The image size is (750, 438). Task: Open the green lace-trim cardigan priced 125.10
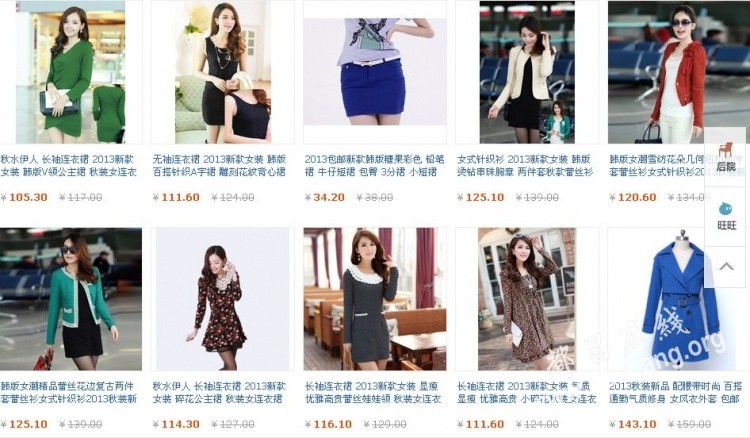[x=69, y=298]
